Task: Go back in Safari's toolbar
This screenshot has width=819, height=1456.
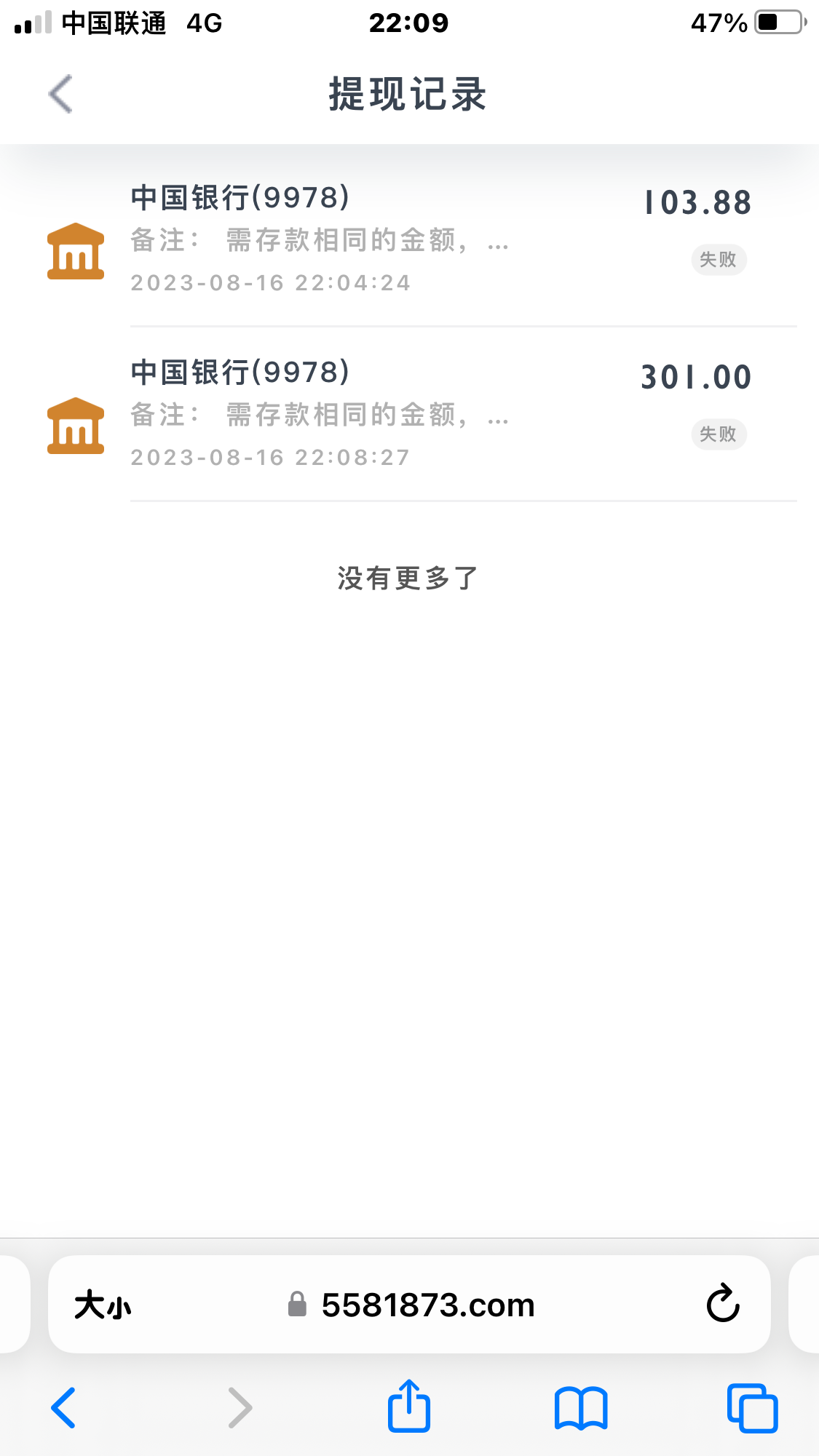Action: point(63,1408)
